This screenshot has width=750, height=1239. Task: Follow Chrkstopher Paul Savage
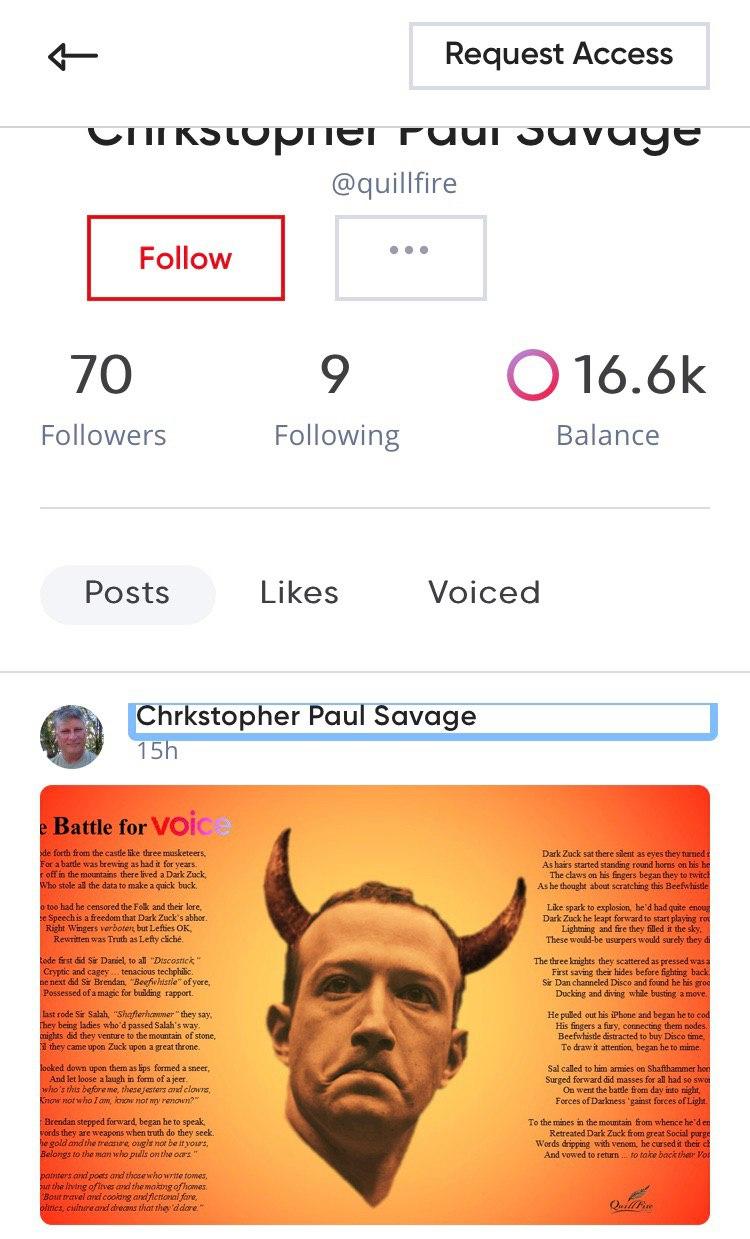(x=186, y=258)
